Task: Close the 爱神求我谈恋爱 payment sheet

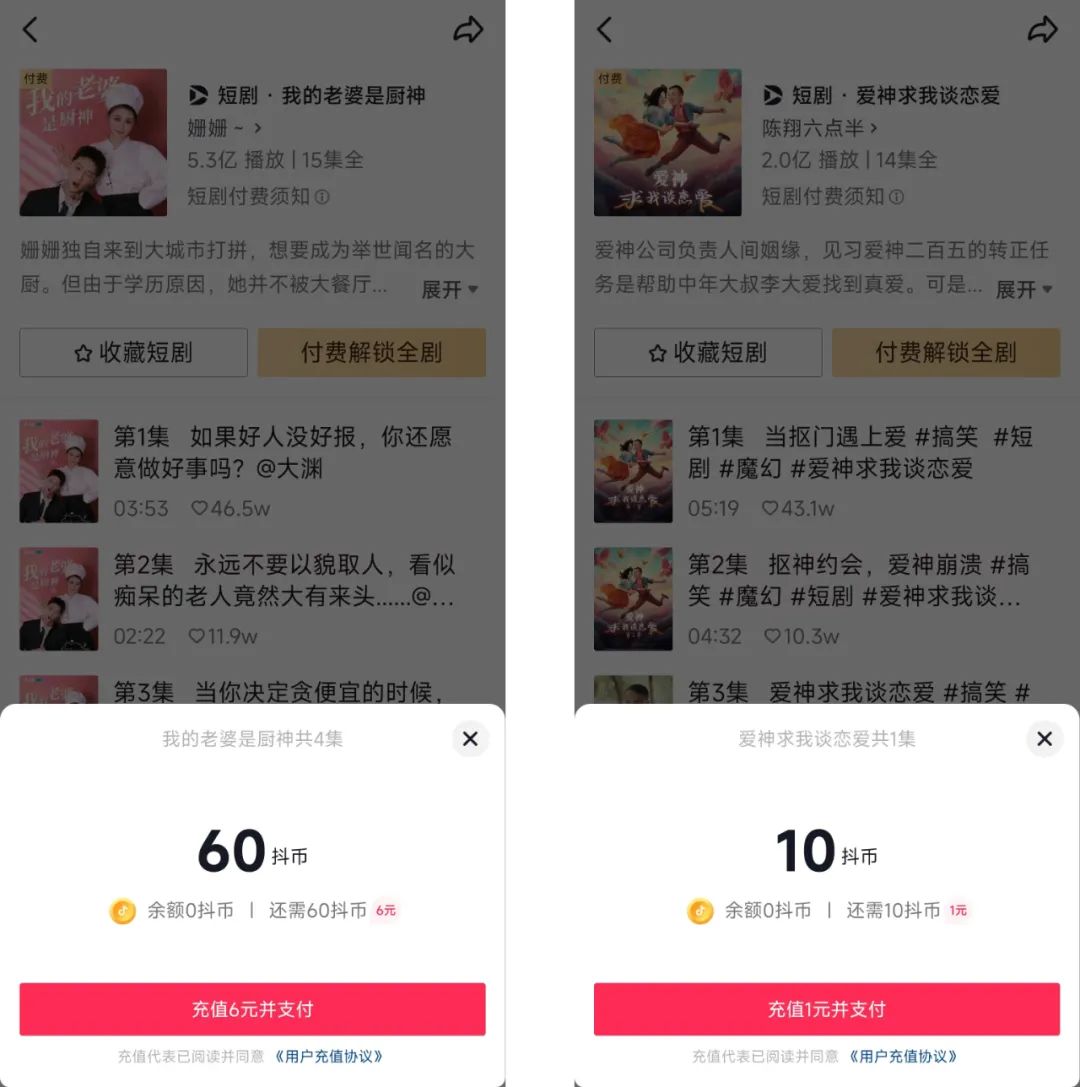Action: 1044,739
